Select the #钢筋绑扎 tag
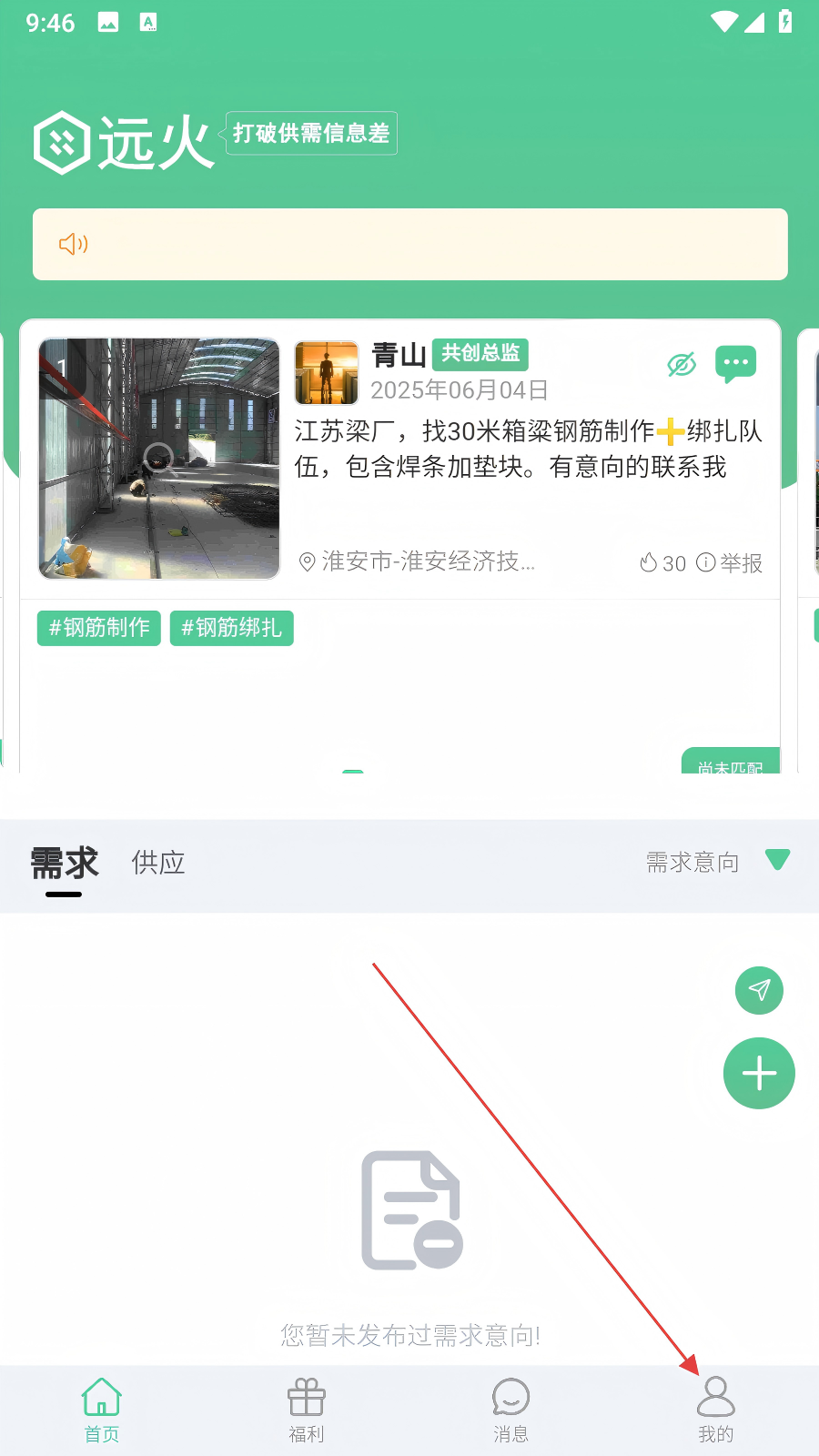This screenshot has height=1456, width=819. [x=232, y=628]
